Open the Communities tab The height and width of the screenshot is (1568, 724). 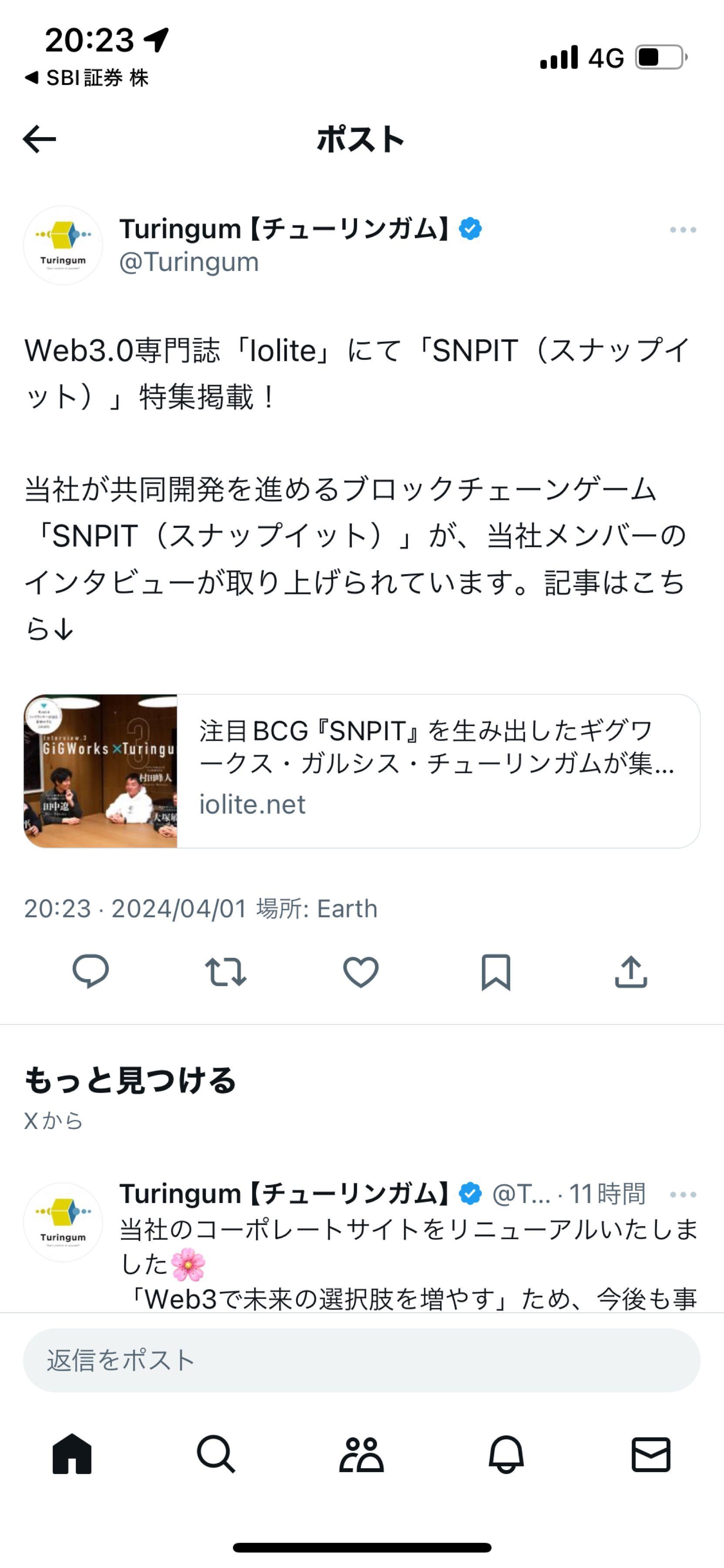tap(361, 1455)
